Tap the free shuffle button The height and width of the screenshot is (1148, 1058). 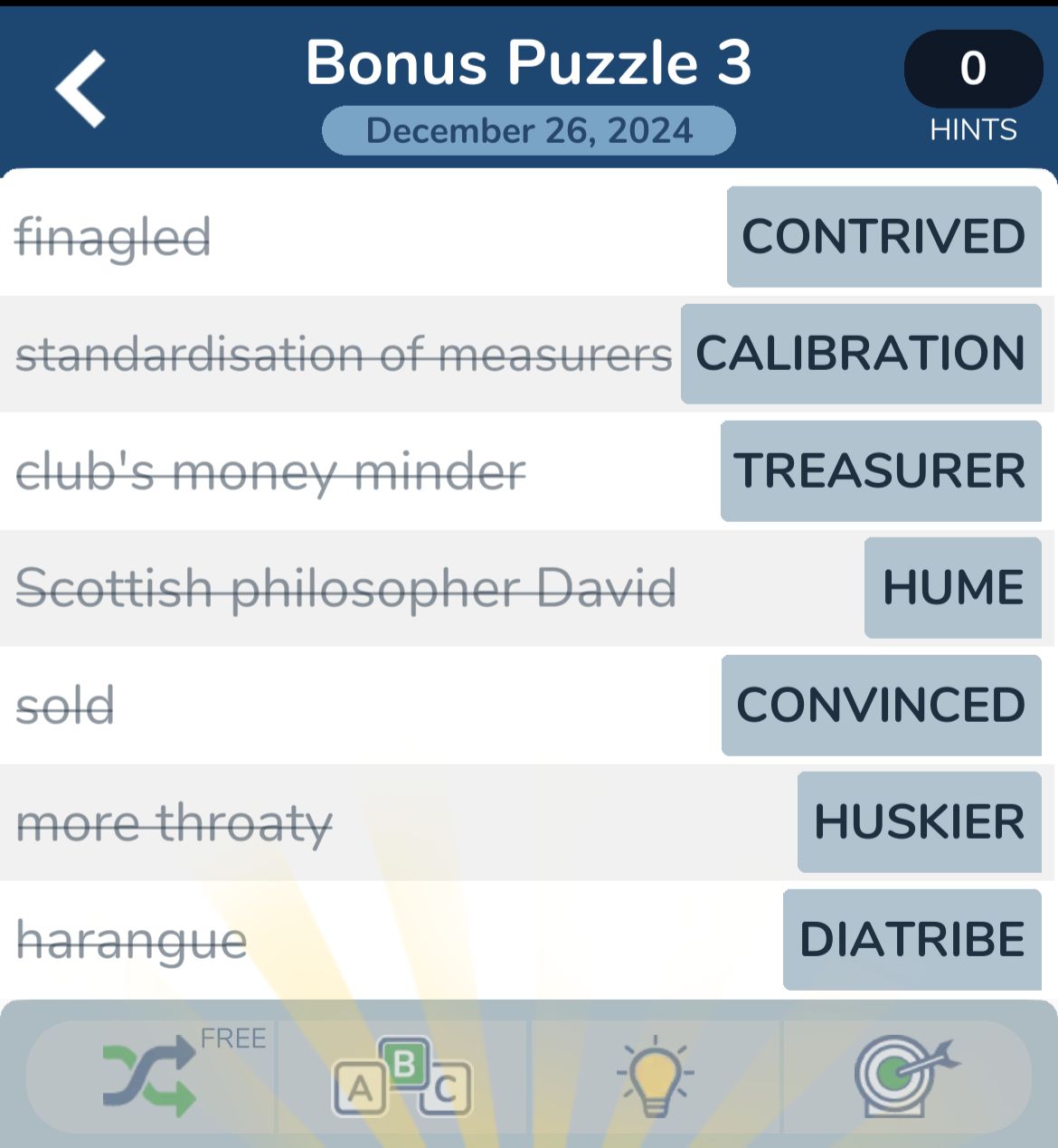[x=151, y=1076]
